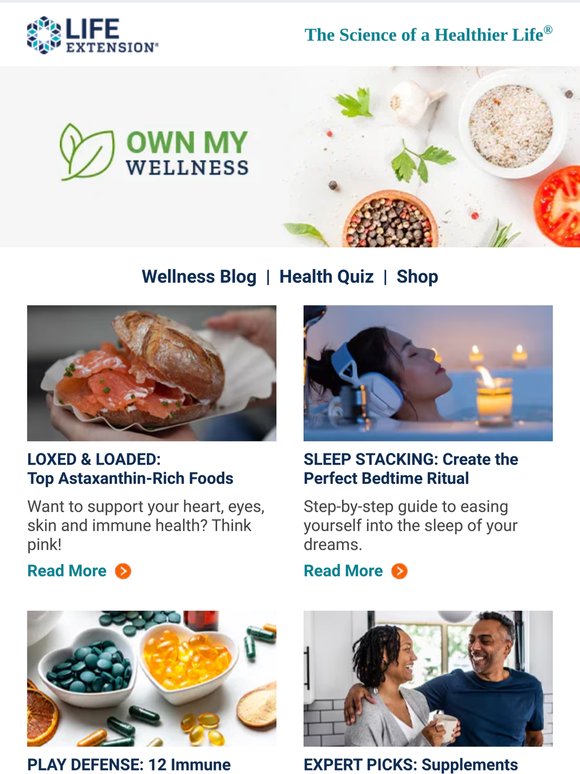Open the Loxed & Loaded astaxanthin headline
Image resolution: width=580 pixels, height=774 pixels.
(x=130, y=468)
